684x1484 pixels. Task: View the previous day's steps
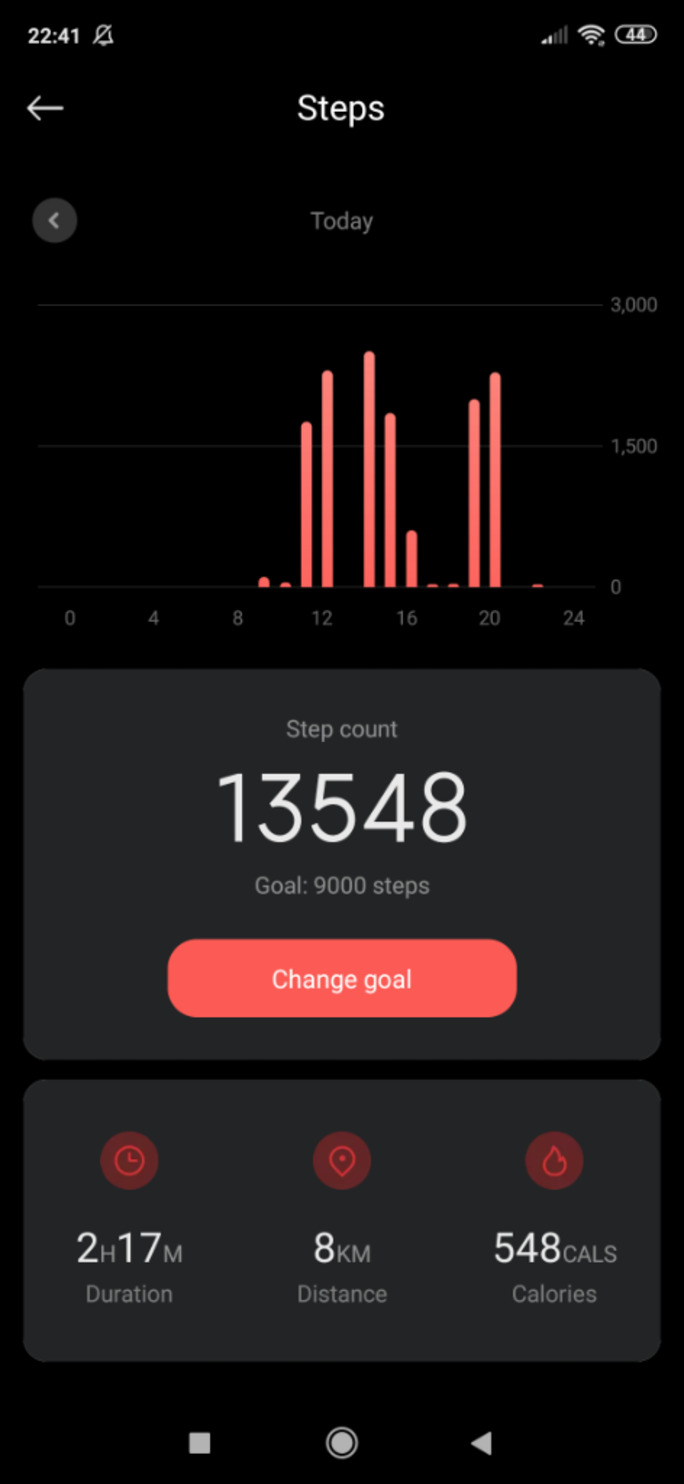(55, 221)
